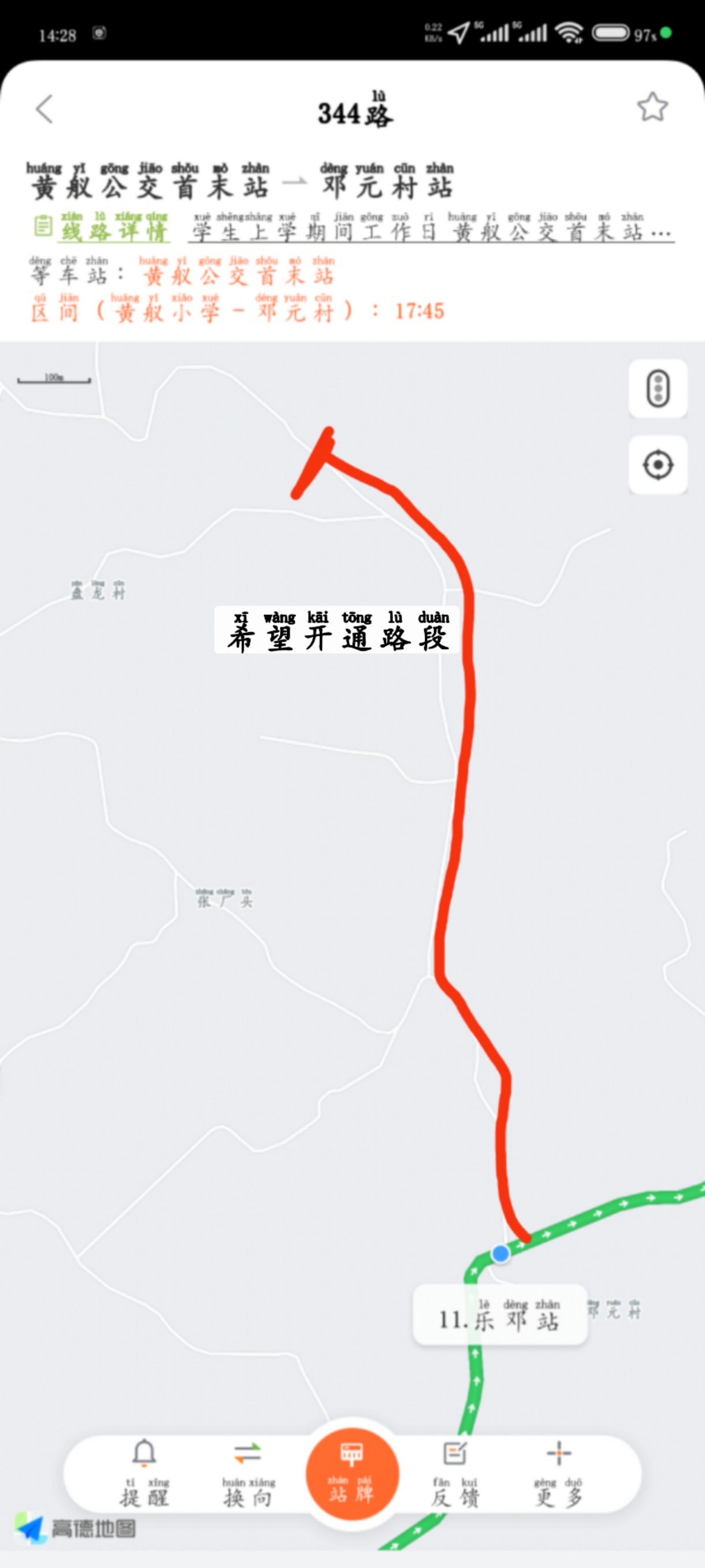The height and width of the screenshot is (1568, 705).
Task: Favorite the 344路 line with the star
Action: (x=652, y=107)
